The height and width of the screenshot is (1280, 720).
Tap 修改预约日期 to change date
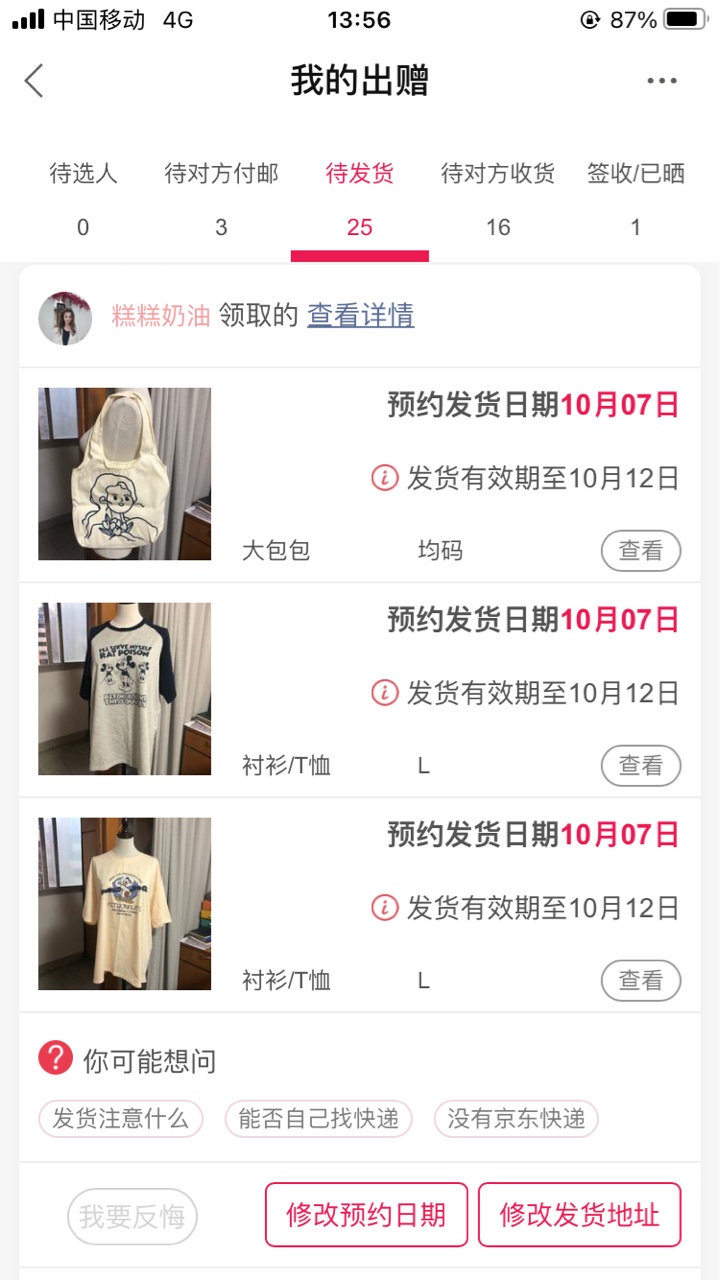(x=366, y=1215)
